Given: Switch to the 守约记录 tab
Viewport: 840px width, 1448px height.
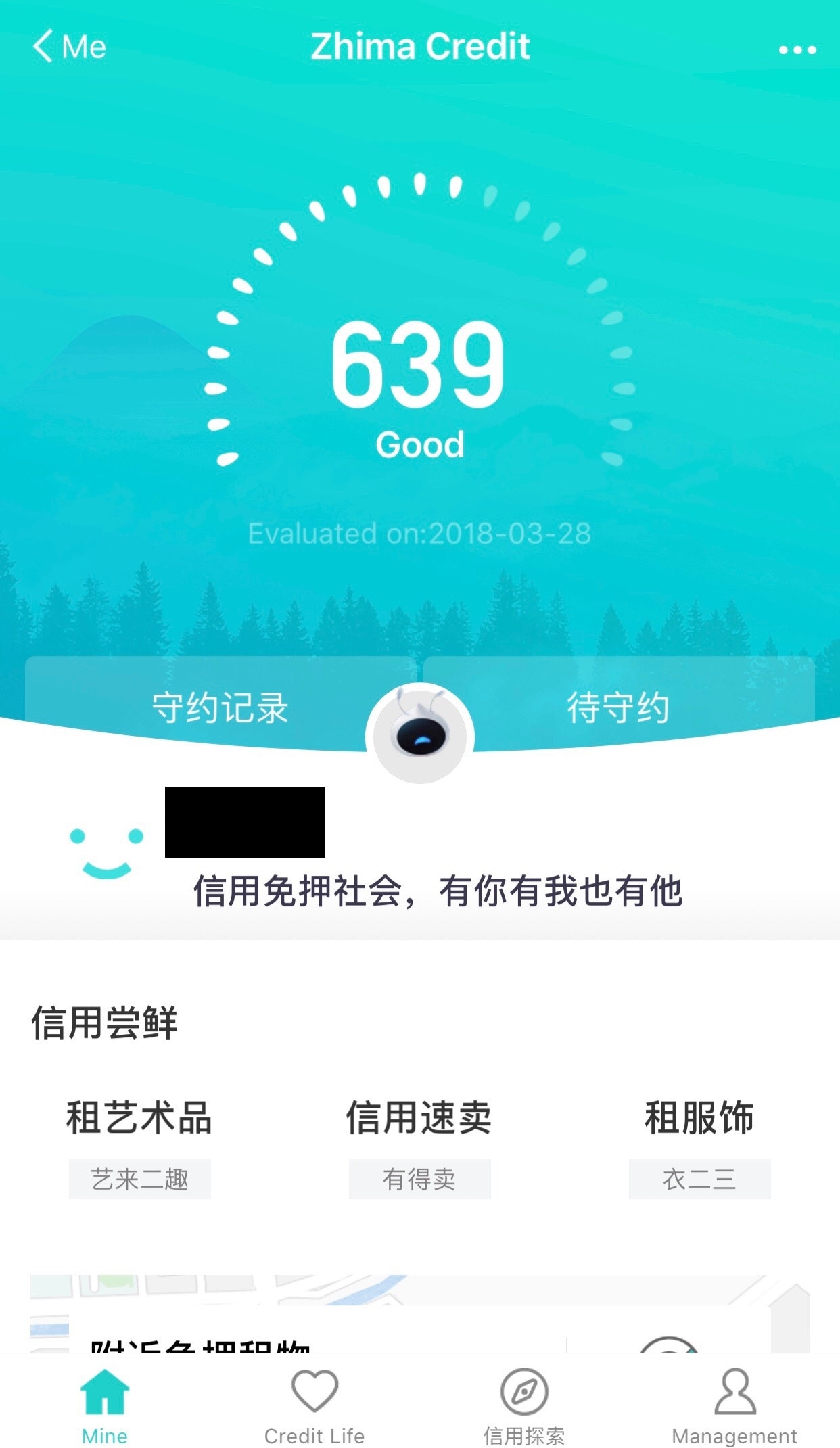Looking at the screenshot, I should point(223,707).
